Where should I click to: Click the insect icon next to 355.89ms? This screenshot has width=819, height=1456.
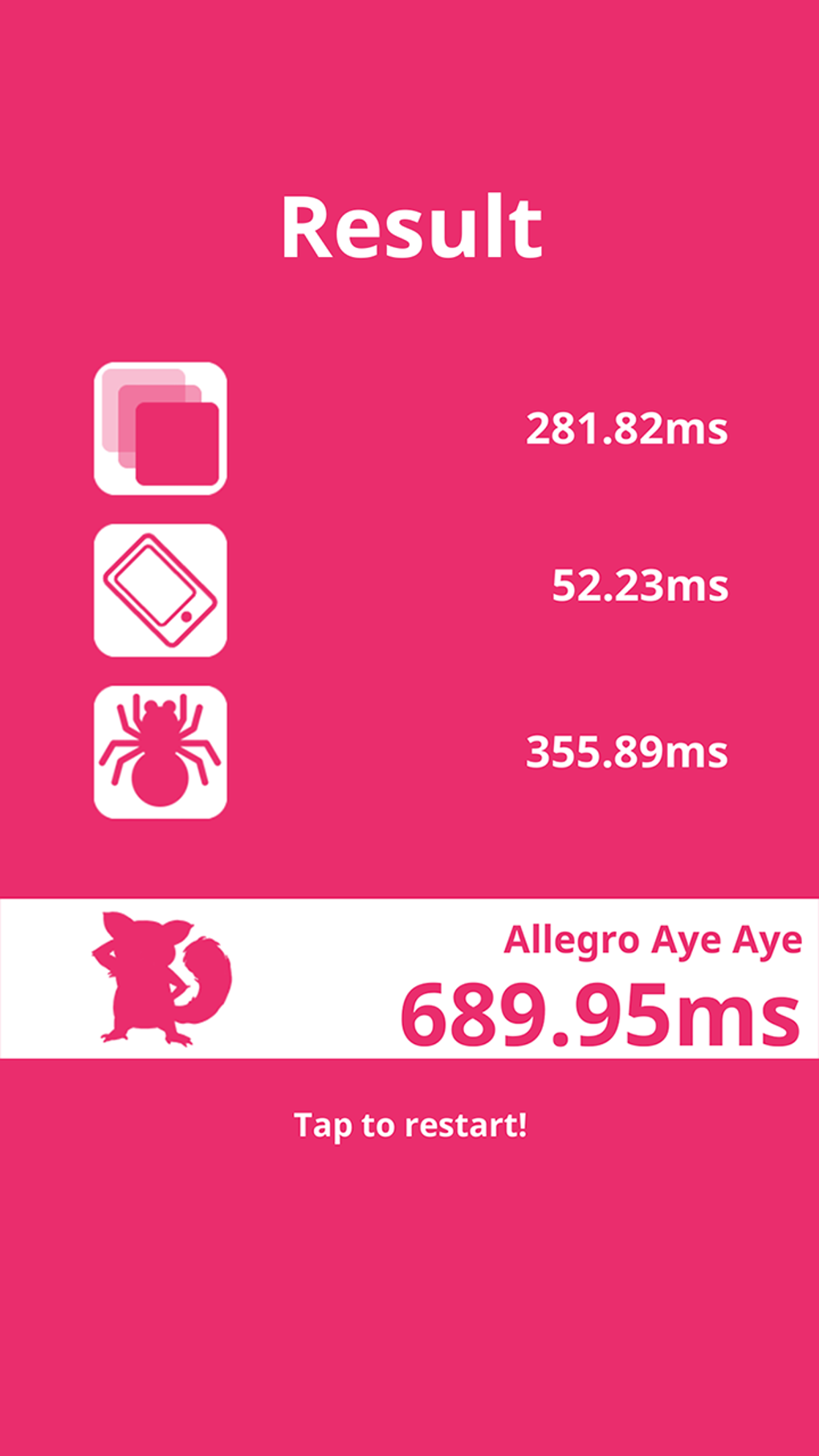pos(159,752)
